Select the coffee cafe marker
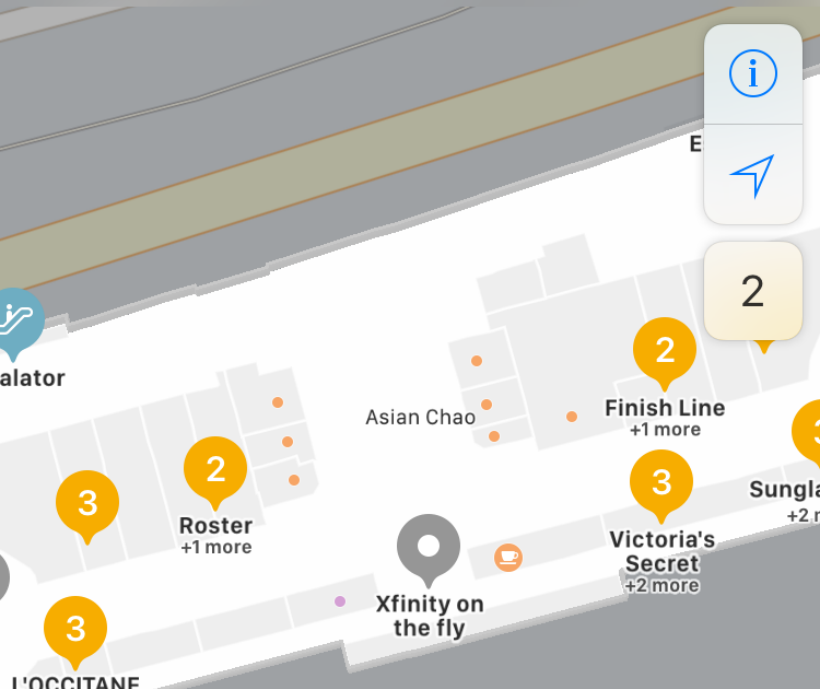The image size is (820, 689). coord(508,556)
